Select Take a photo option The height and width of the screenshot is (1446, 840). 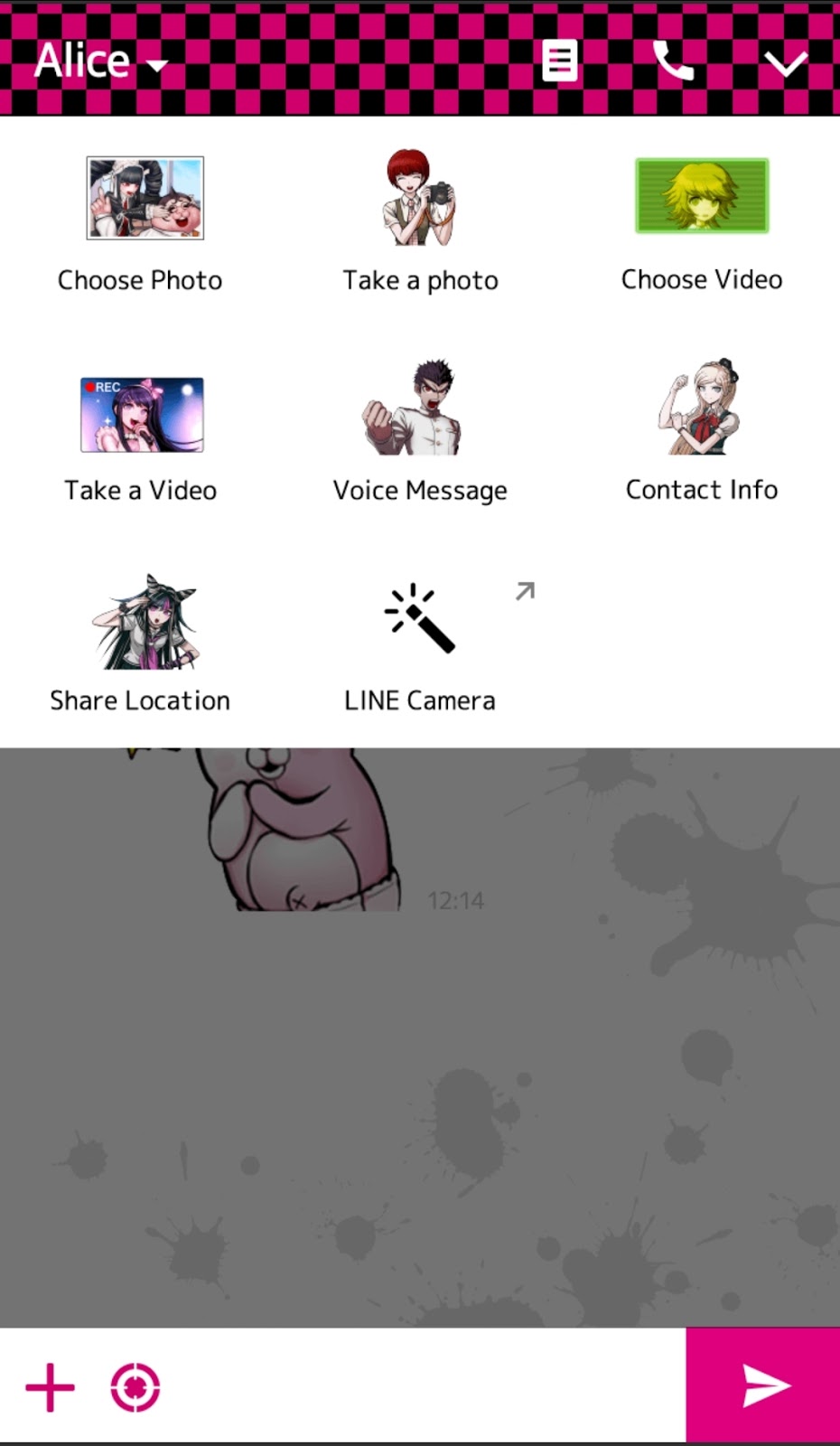(420, 223)
